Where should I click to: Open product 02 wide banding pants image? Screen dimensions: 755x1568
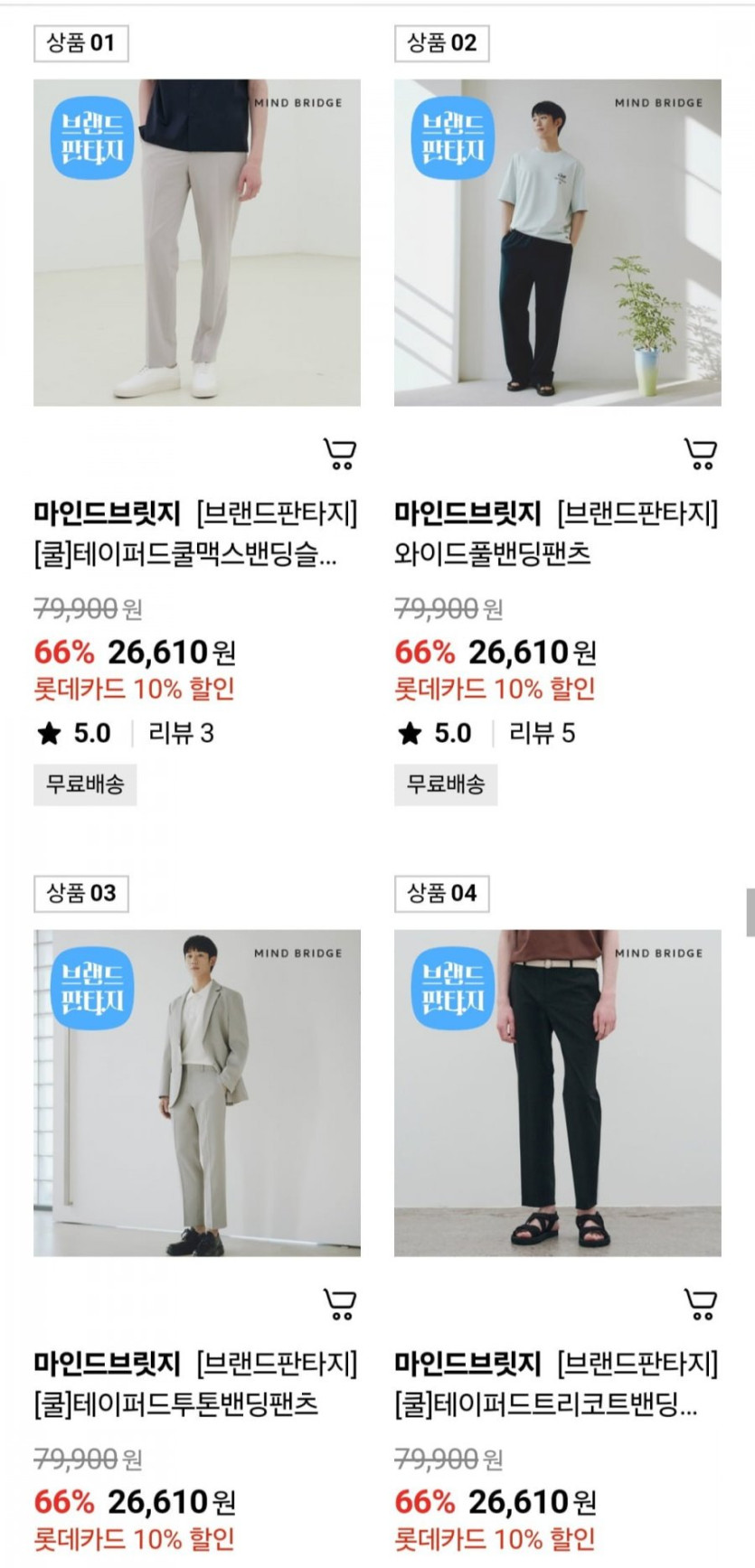(x=558, y=242)
